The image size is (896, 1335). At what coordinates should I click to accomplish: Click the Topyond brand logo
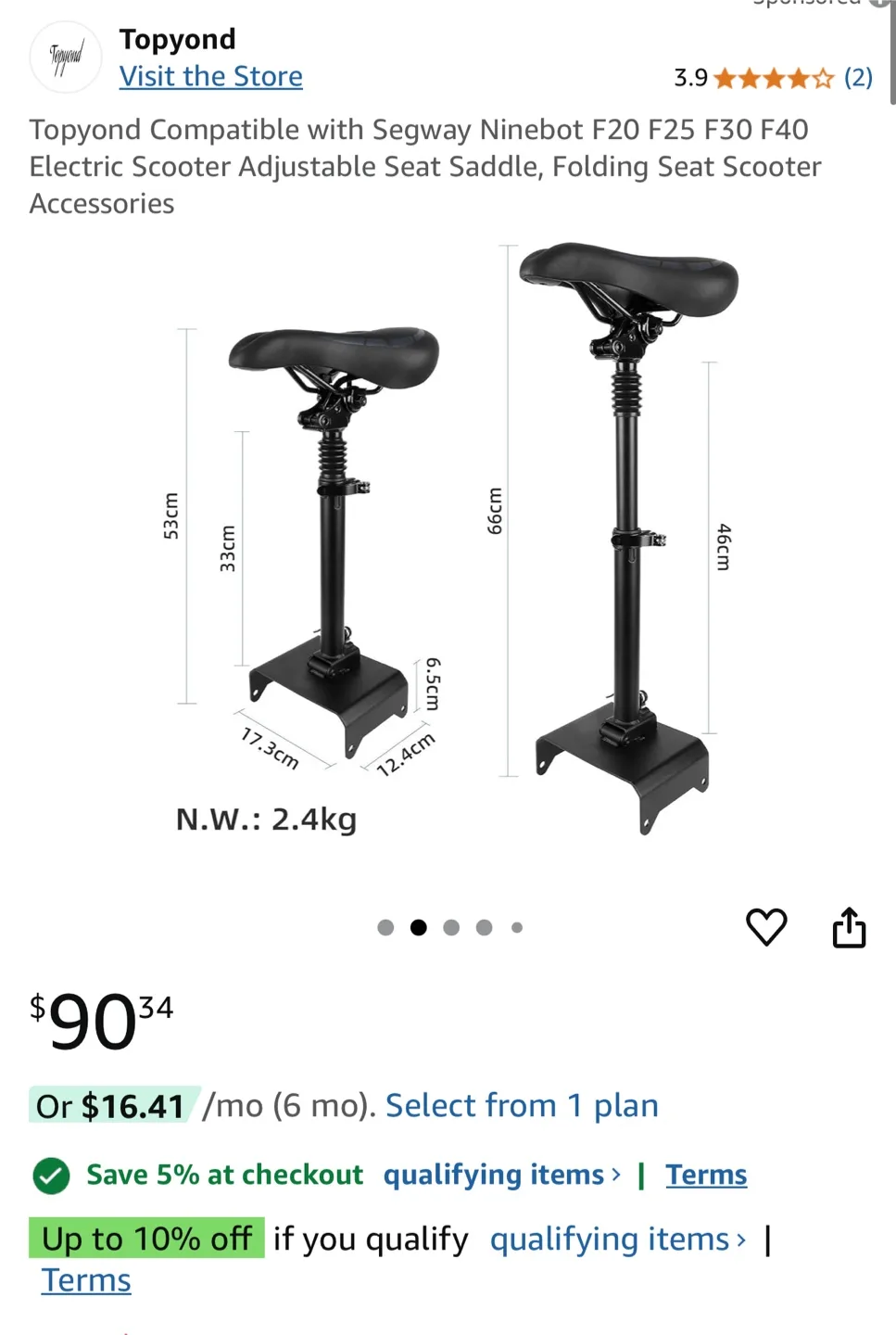tap(64, 57)
